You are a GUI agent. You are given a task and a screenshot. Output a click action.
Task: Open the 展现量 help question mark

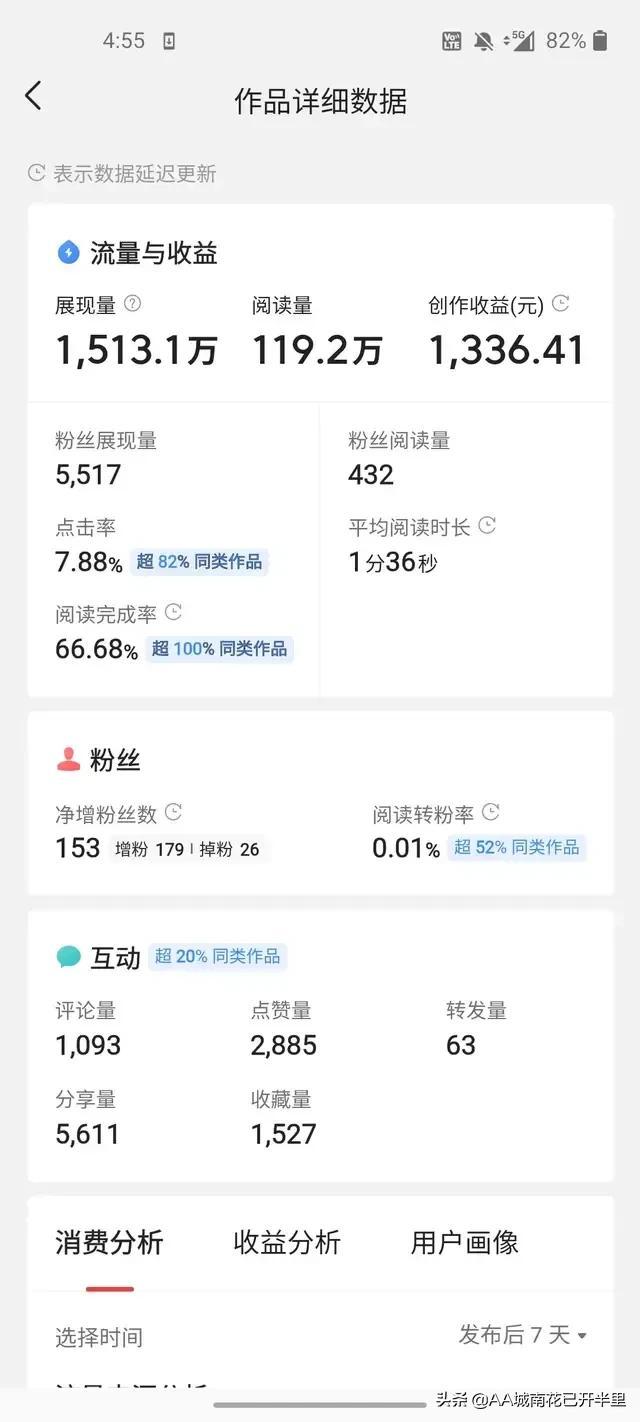[132, 304]
